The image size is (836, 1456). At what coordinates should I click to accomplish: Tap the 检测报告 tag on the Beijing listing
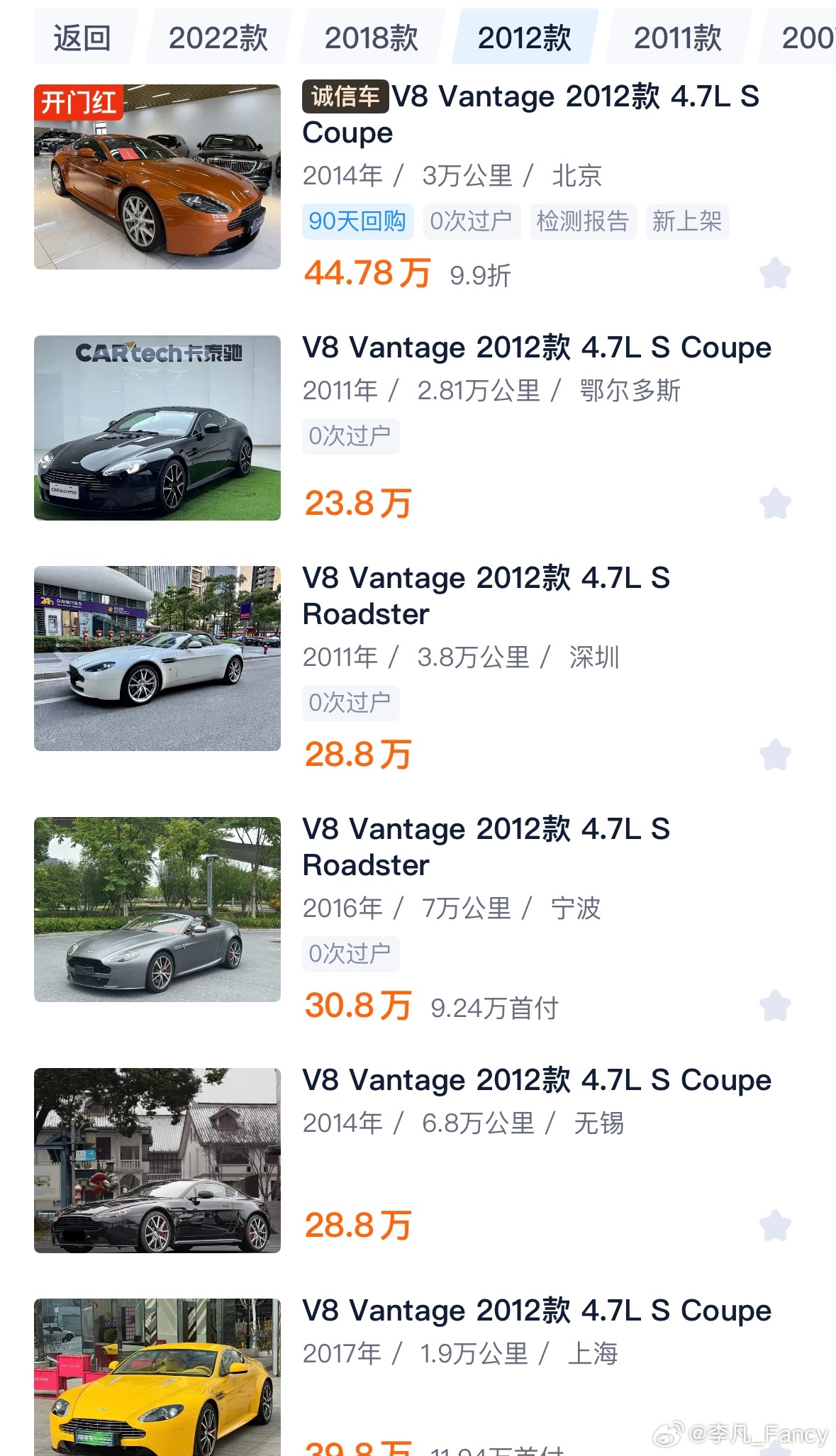(582, 221)
